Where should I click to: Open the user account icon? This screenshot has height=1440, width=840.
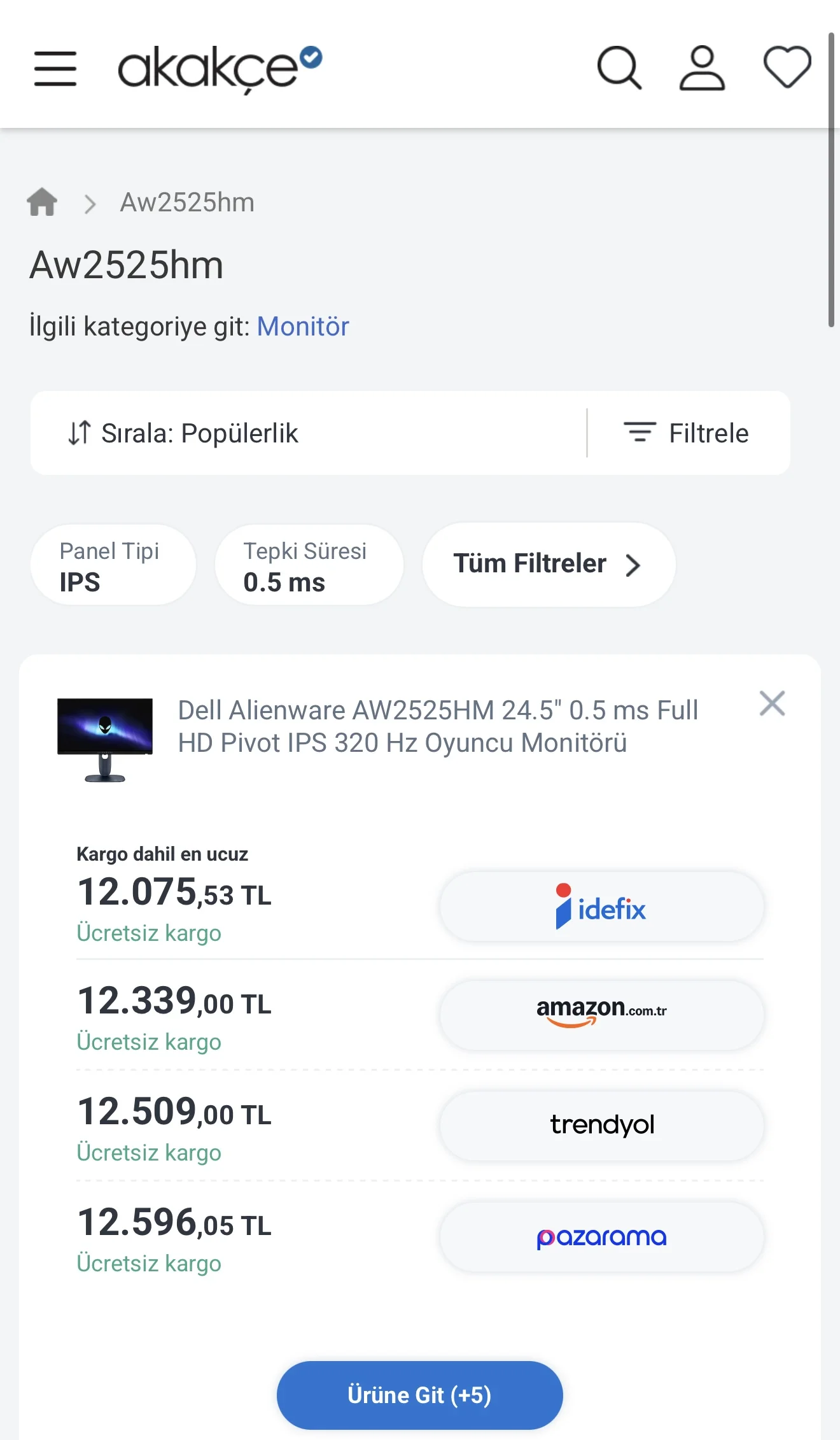(702, 67)
